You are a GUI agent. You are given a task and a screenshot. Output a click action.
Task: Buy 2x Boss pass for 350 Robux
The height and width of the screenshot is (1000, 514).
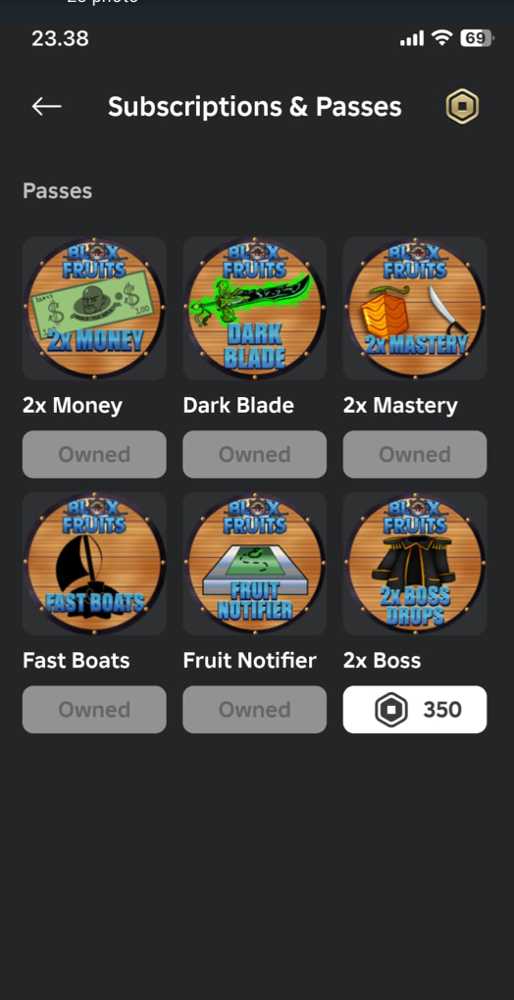415,709
